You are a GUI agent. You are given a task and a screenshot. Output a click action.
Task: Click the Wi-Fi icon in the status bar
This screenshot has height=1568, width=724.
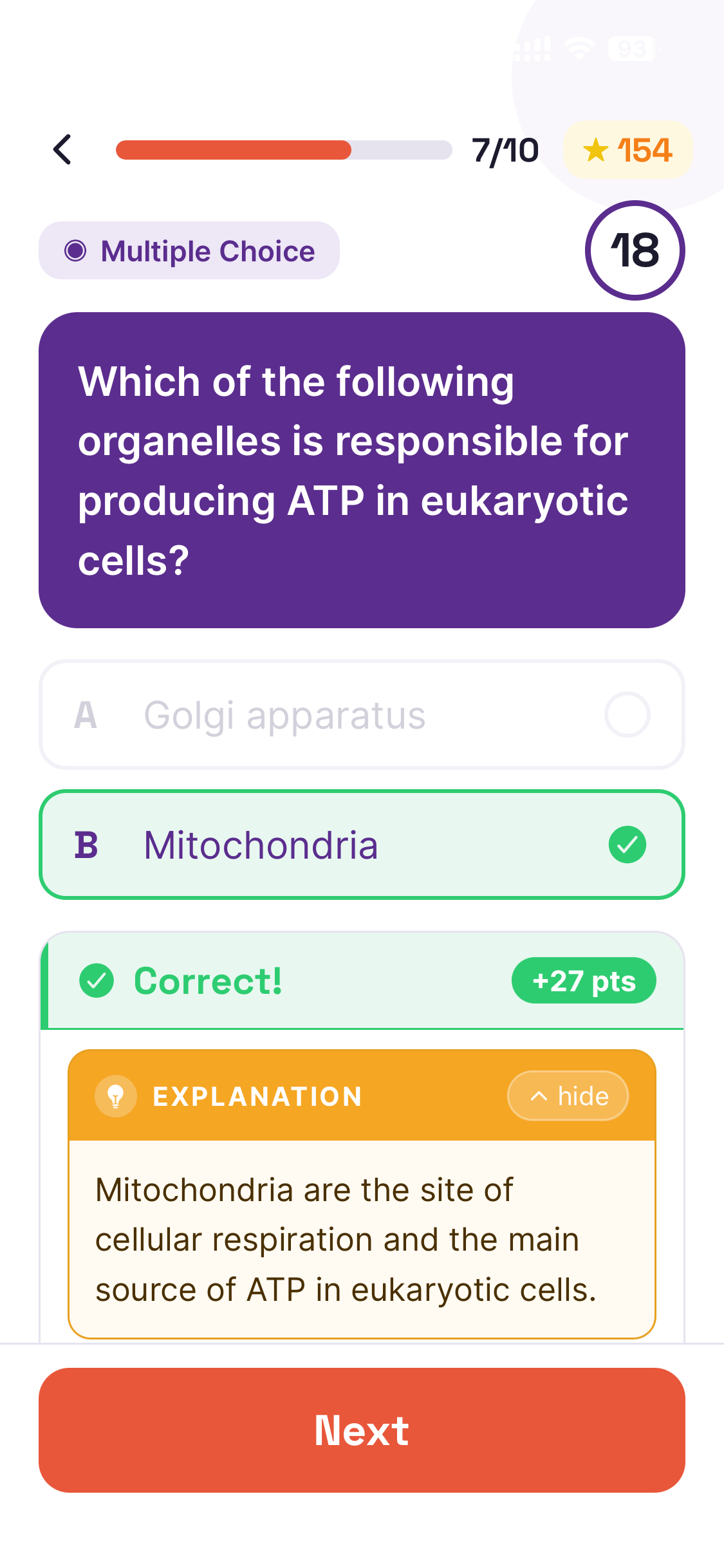[x=578, y=48]
